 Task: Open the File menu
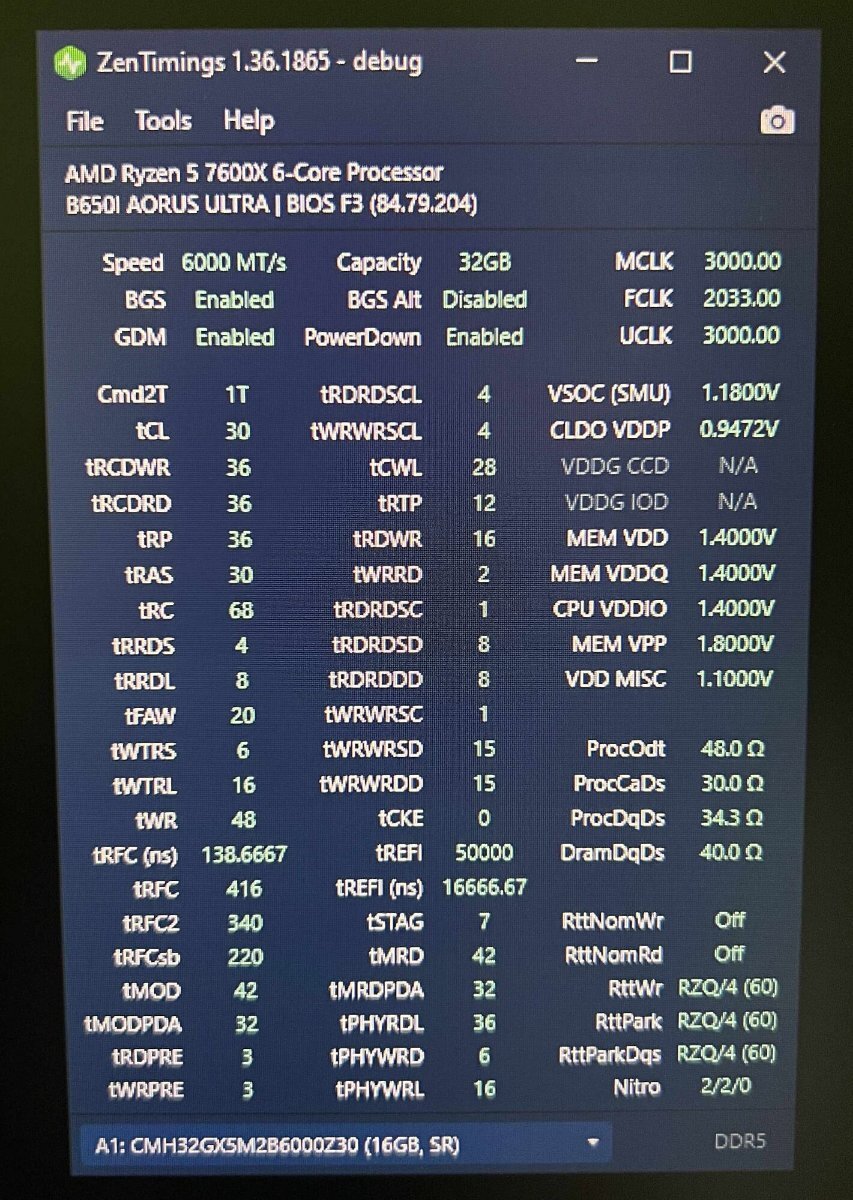point(85,122)
